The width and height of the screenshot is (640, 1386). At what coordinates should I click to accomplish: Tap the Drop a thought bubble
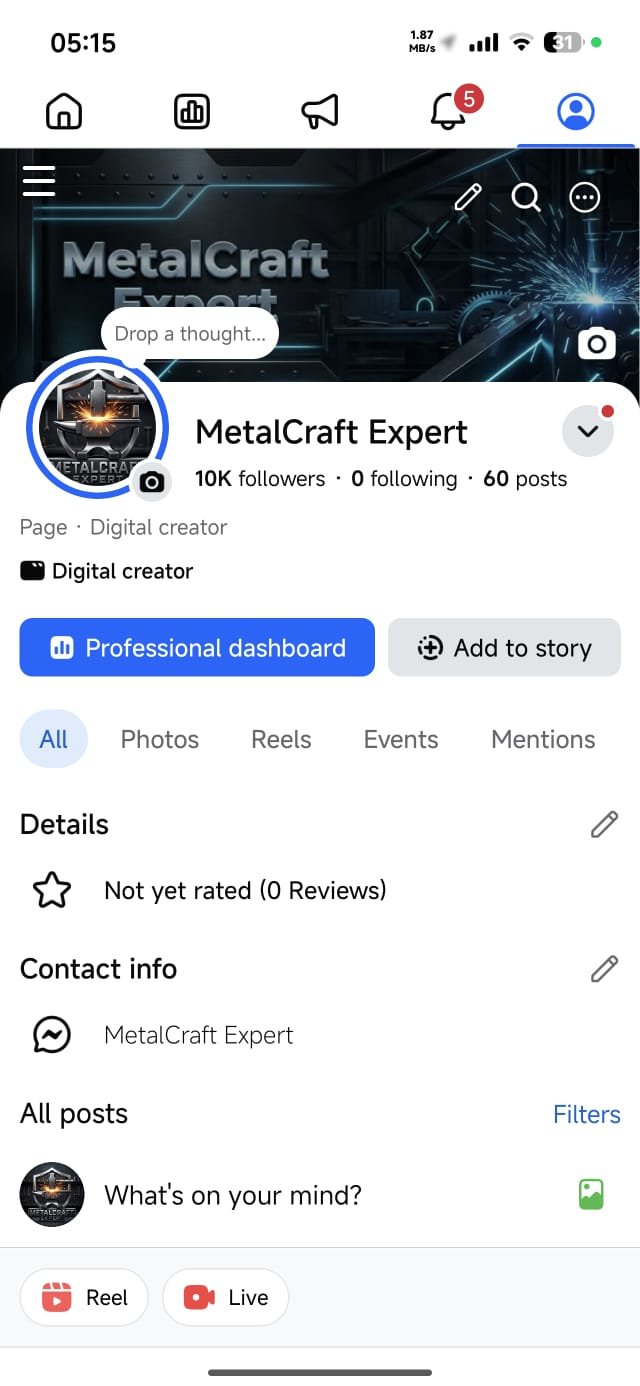point(190,334)
